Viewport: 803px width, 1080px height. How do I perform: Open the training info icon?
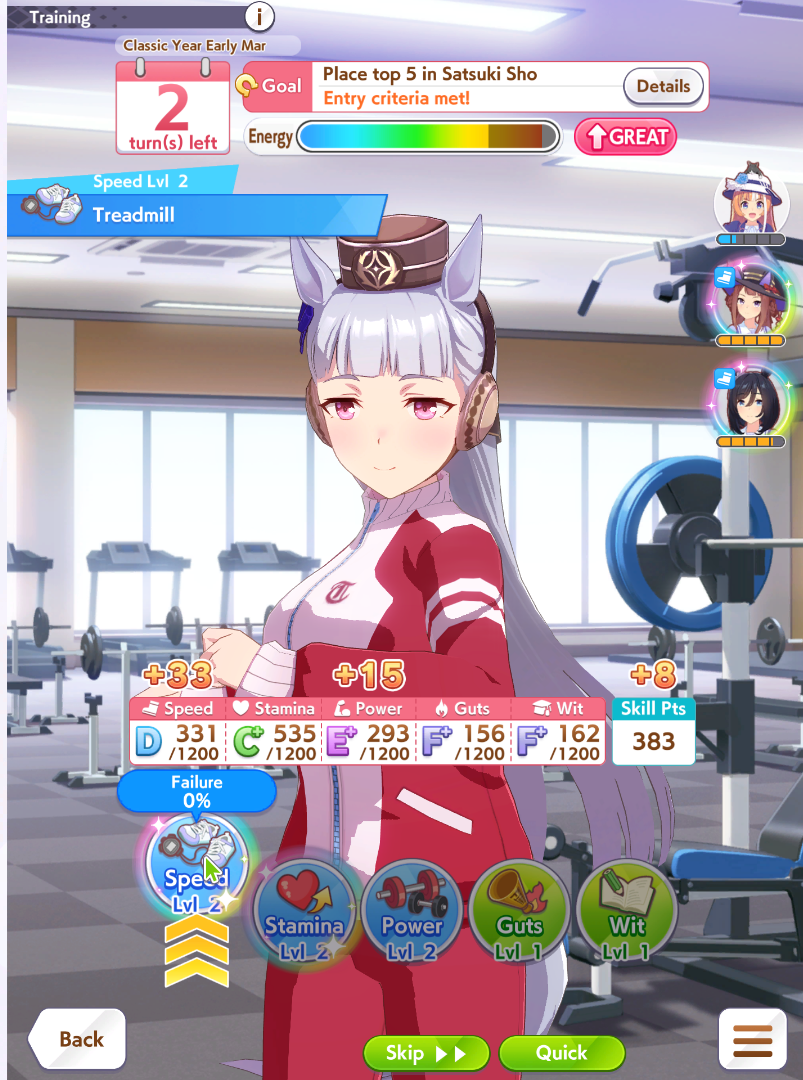coord(259,17)
